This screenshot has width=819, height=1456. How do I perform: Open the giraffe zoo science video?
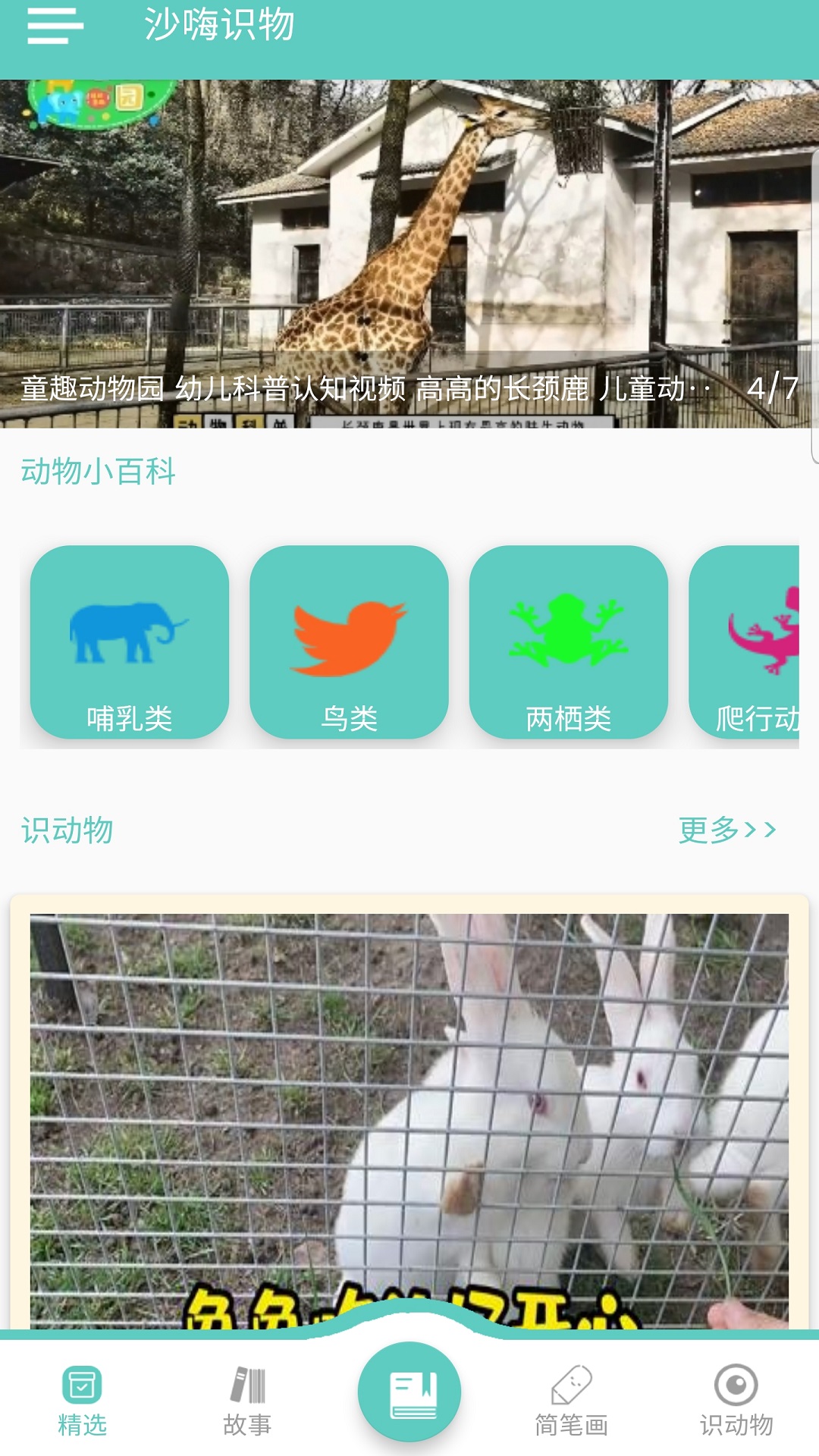(409, 250)
